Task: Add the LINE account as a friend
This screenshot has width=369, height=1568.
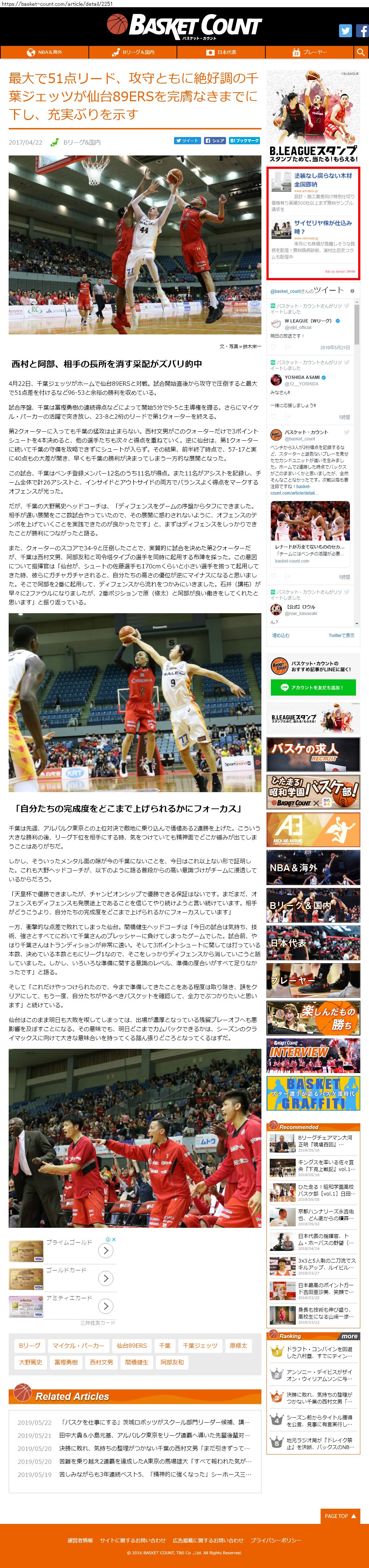Action: pos(313,687)
